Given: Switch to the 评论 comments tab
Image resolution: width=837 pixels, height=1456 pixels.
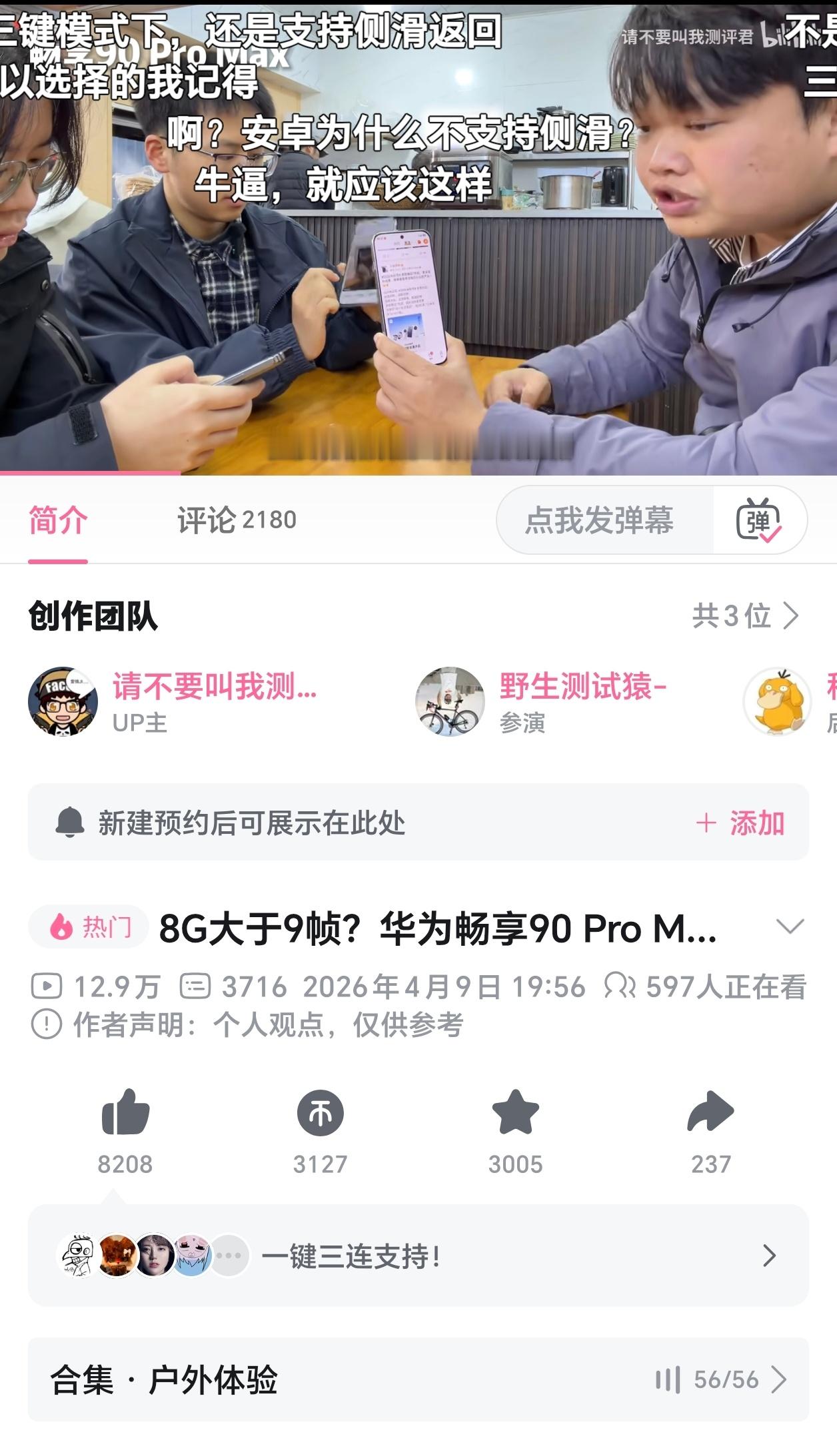Looking at the screenshot, I should coord(236,522).
